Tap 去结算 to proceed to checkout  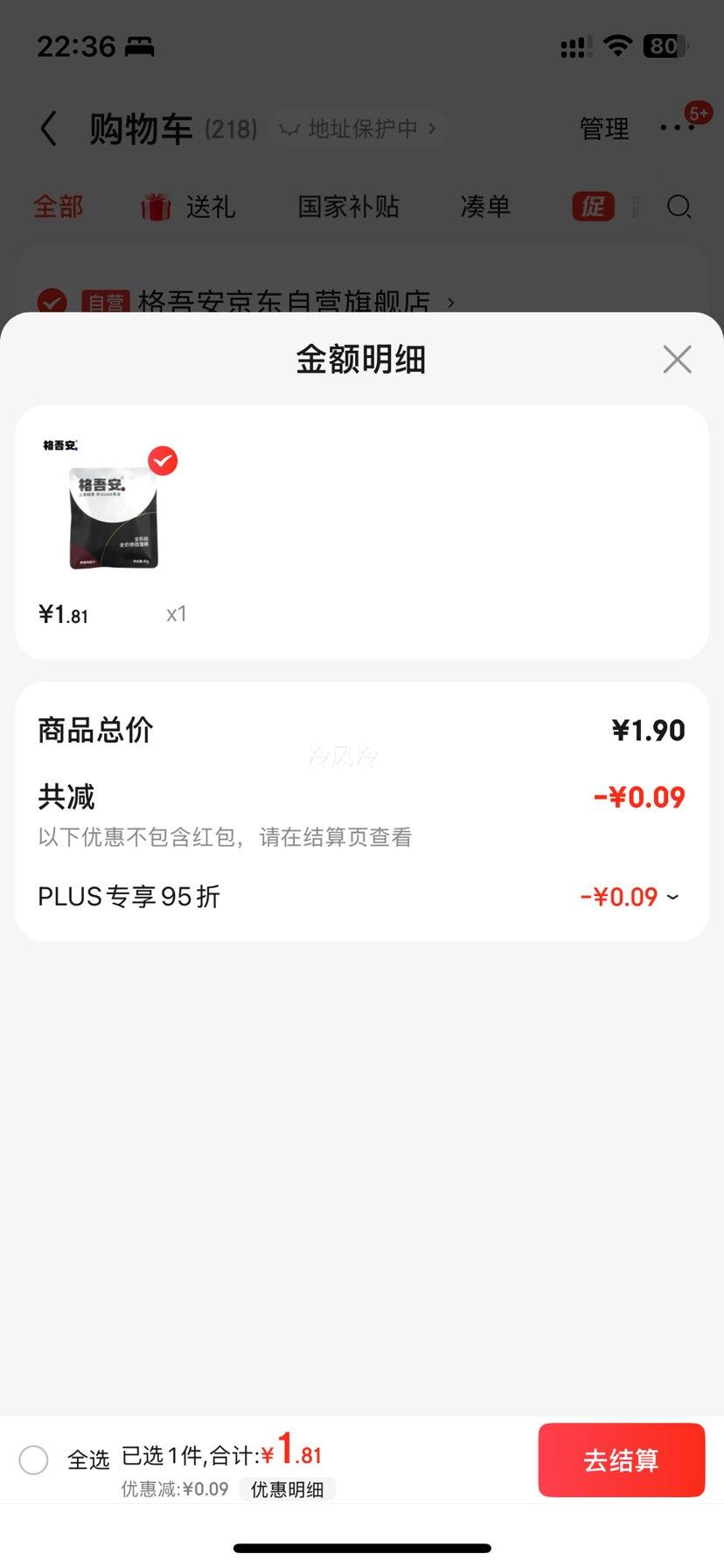tap(622, 1459)
